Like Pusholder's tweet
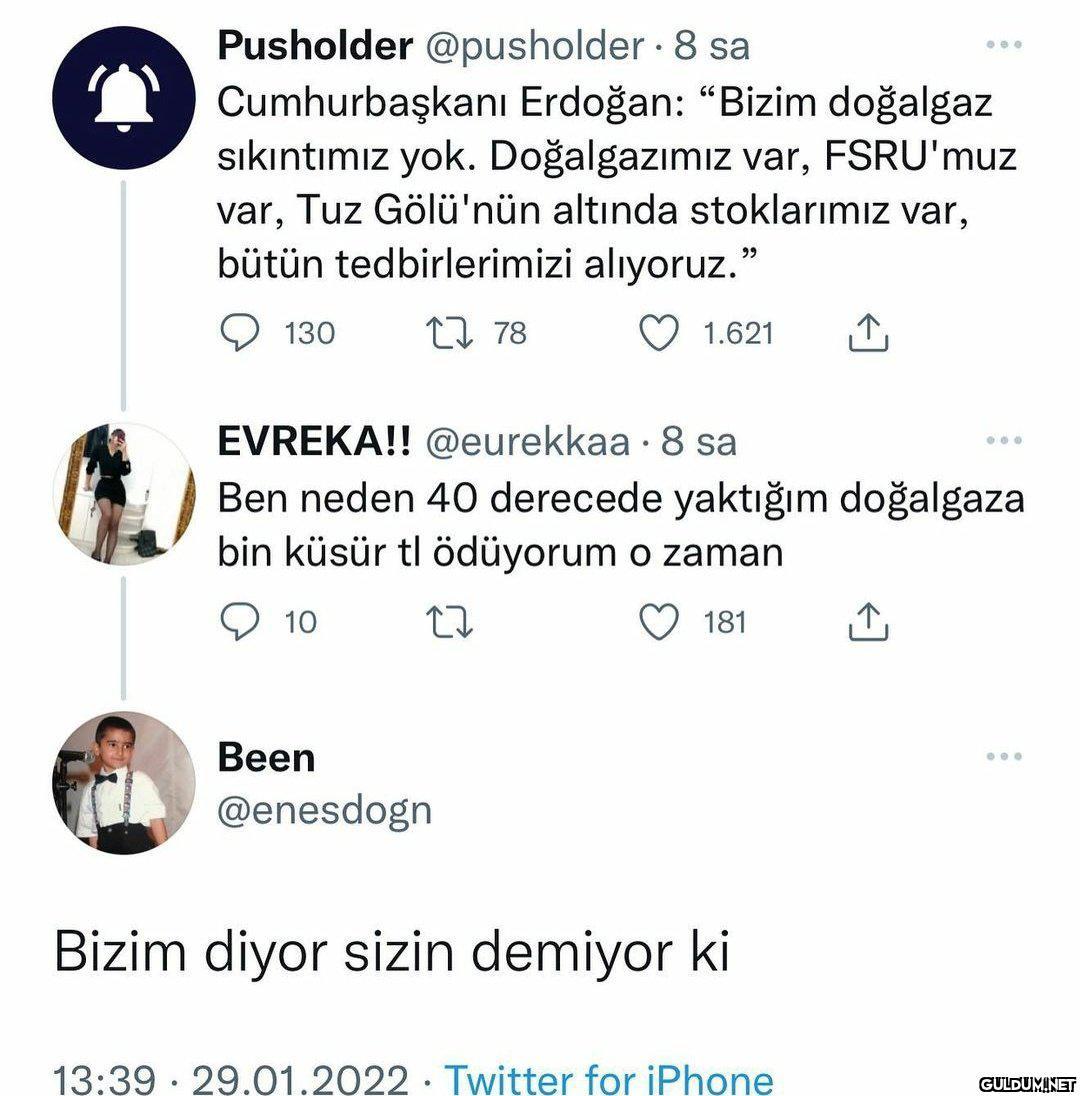This screenshot has height=1096, width=1080. click(659, 333)
